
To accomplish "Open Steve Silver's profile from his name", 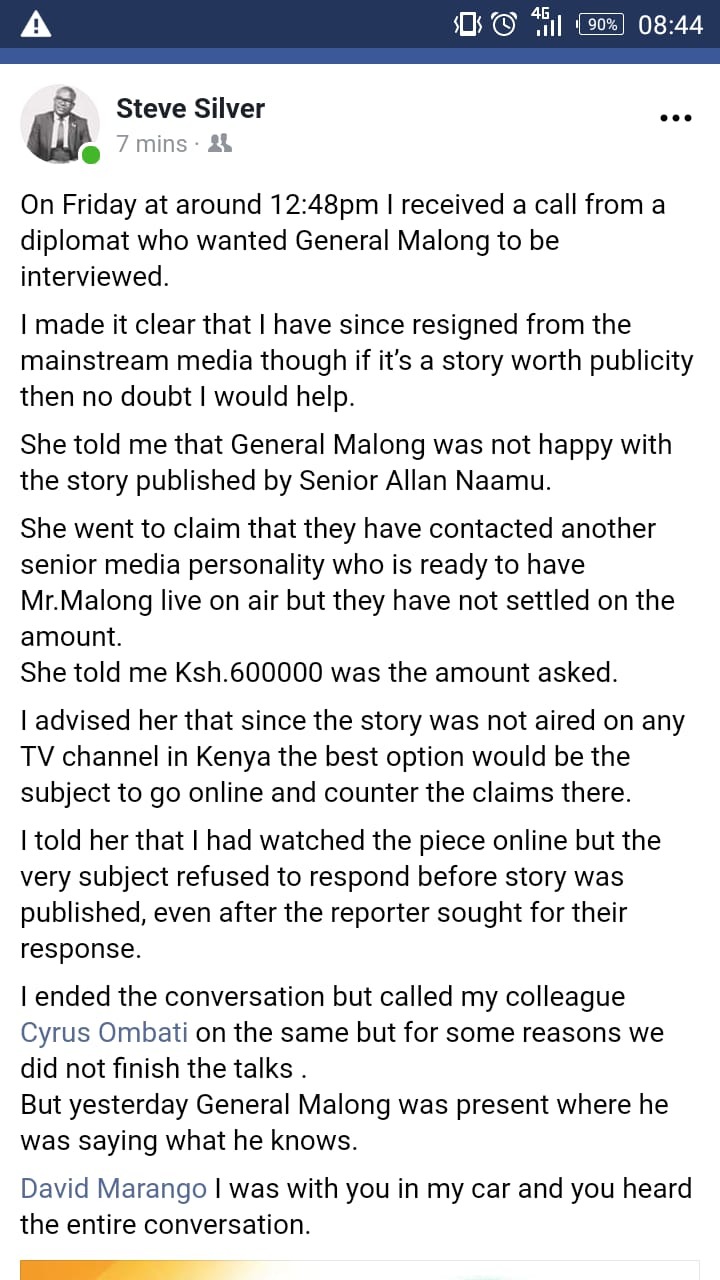I will [x=190, y=108].
